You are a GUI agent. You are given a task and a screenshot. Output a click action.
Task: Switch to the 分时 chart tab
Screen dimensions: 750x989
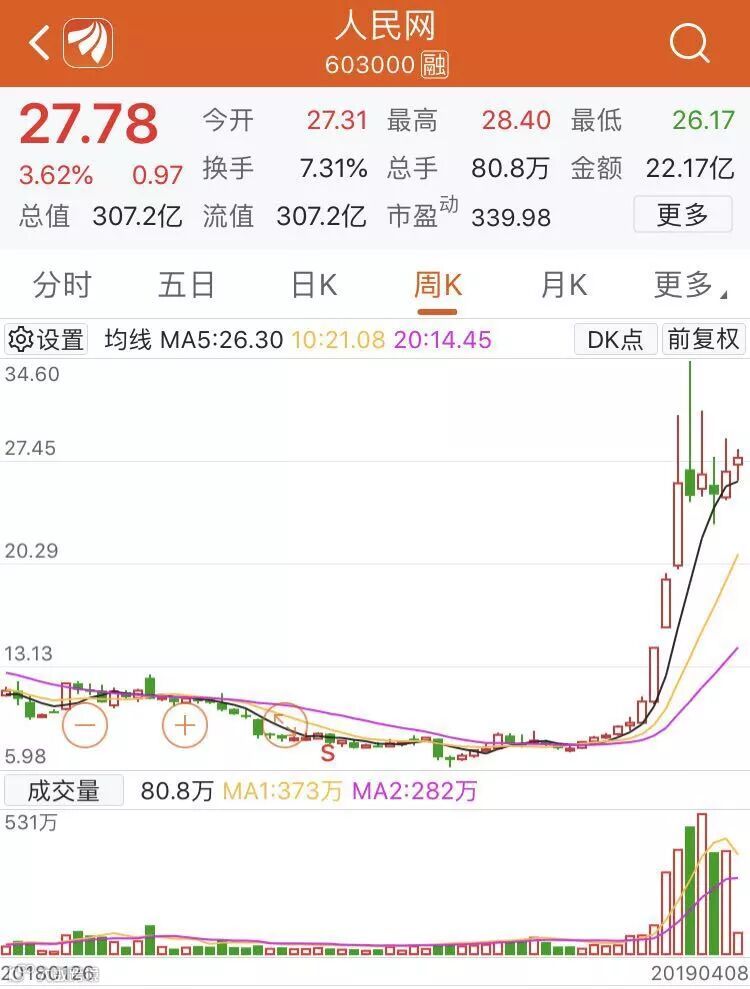(x=62, y=286)
